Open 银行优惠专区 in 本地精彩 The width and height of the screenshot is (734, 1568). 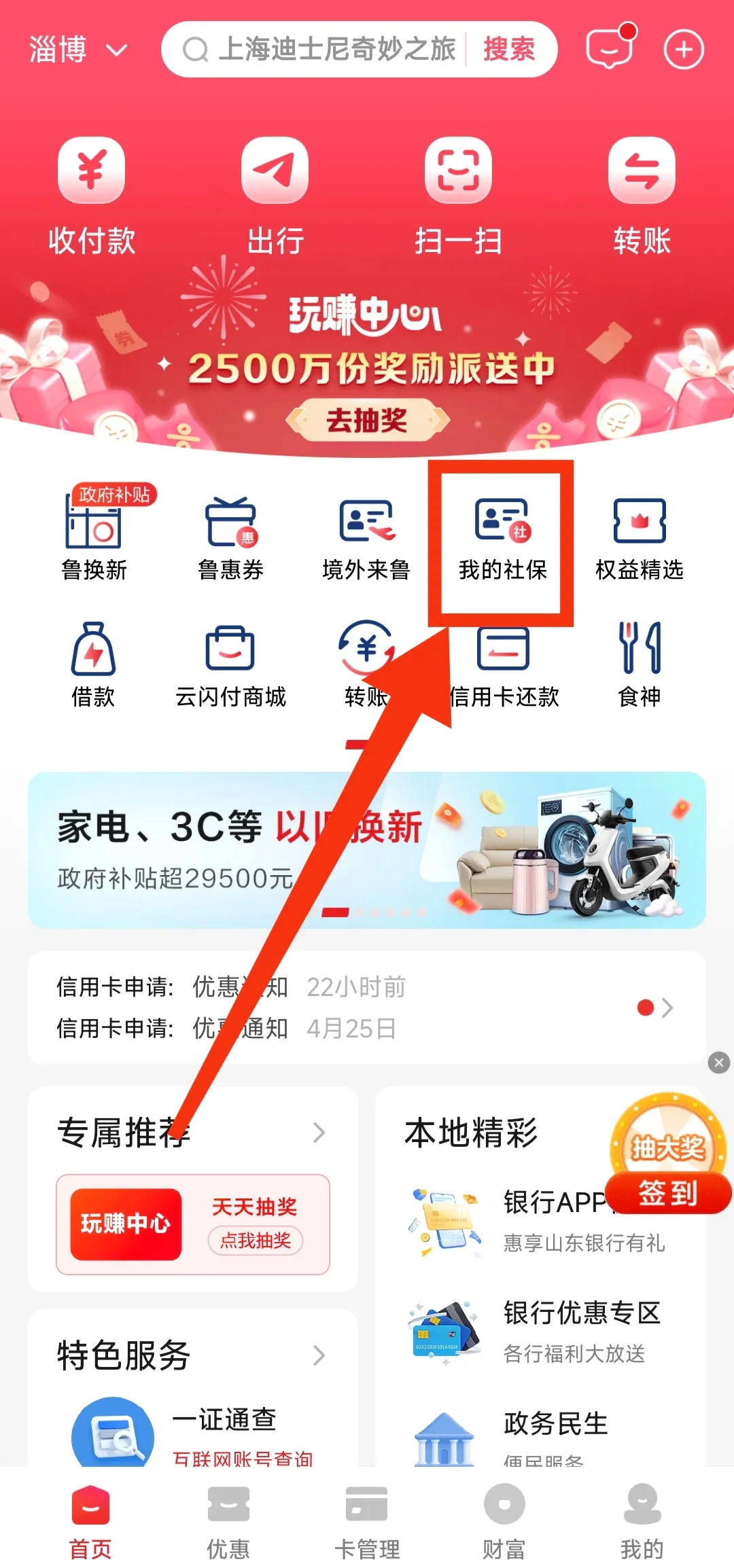click(581, 1328)
